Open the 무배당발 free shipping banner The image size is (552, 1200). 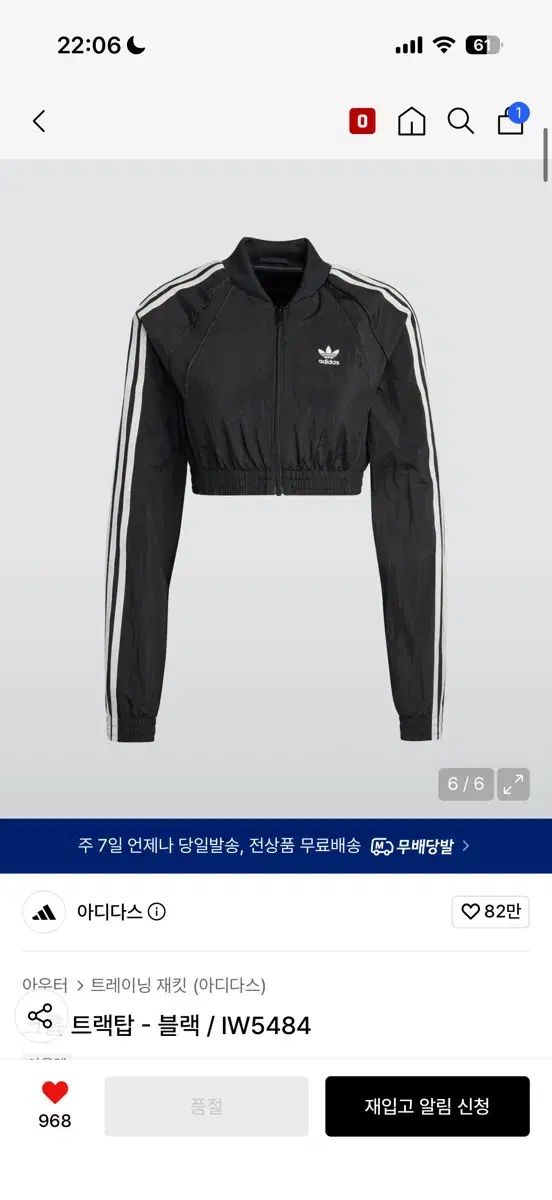click(276, 846)
